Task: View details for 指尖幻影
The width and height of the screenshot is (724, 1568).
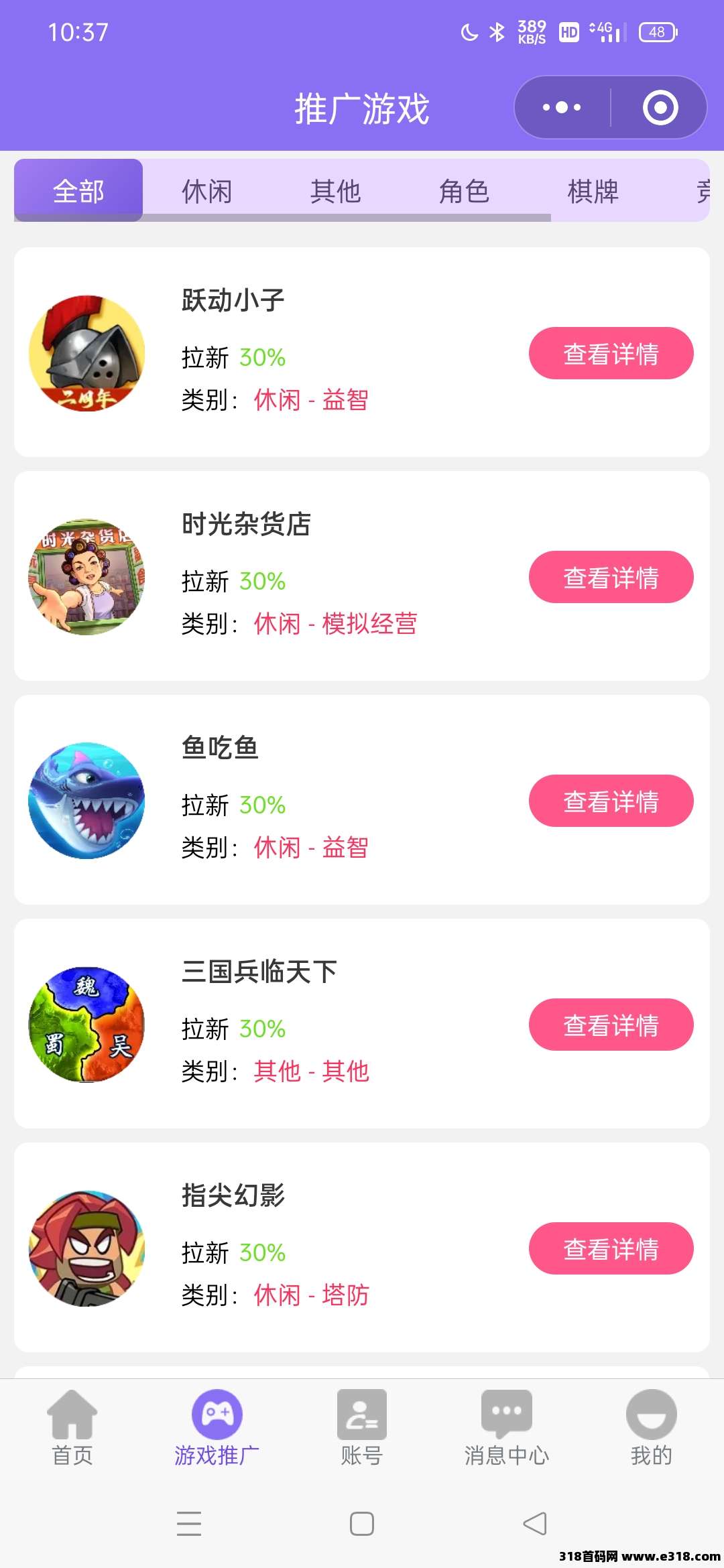Action: coord(611,1248)
